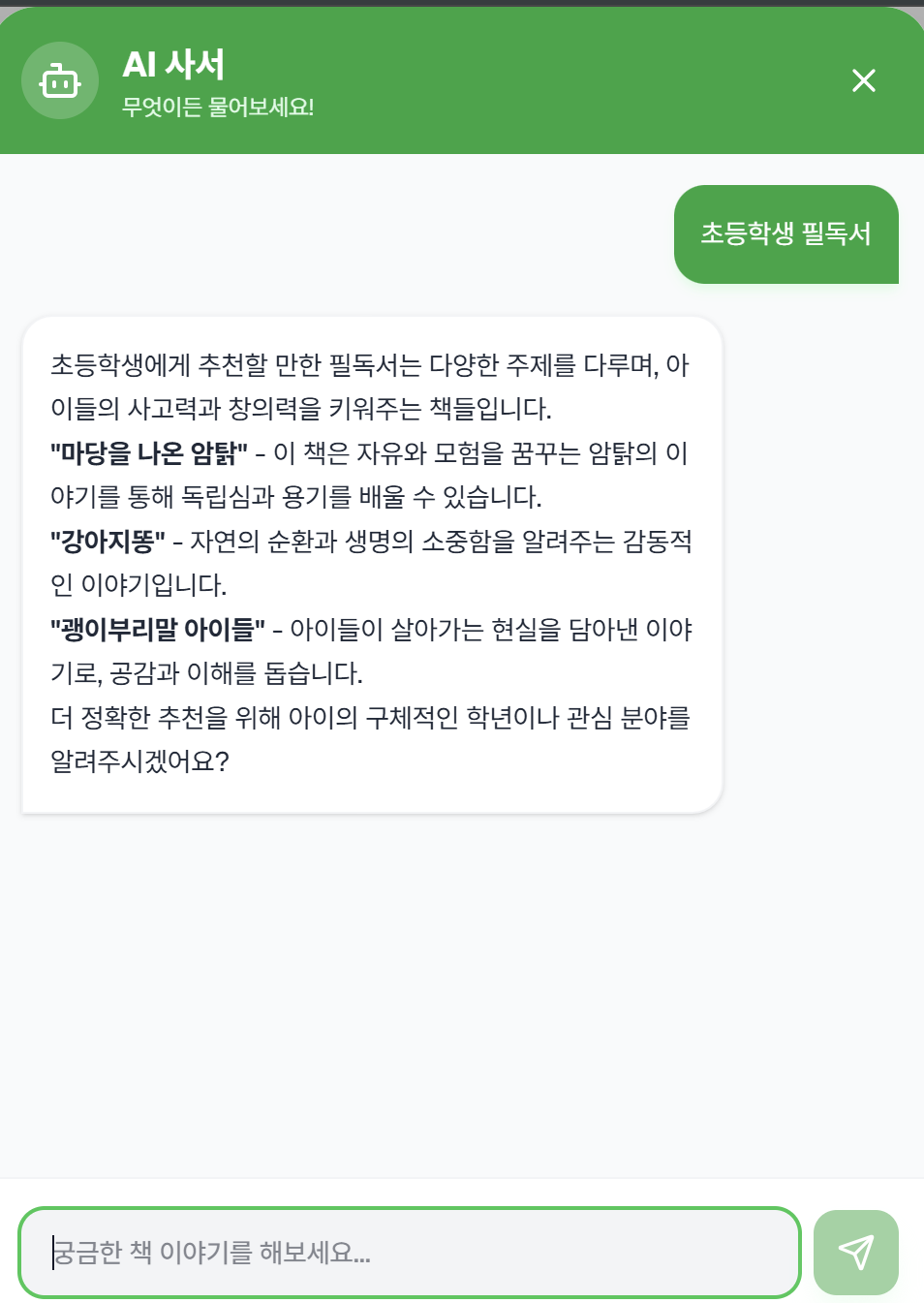
Task: Focus the 궁금한 책 이야기를 해보세요 input field
Action: tap(409, 1252)
